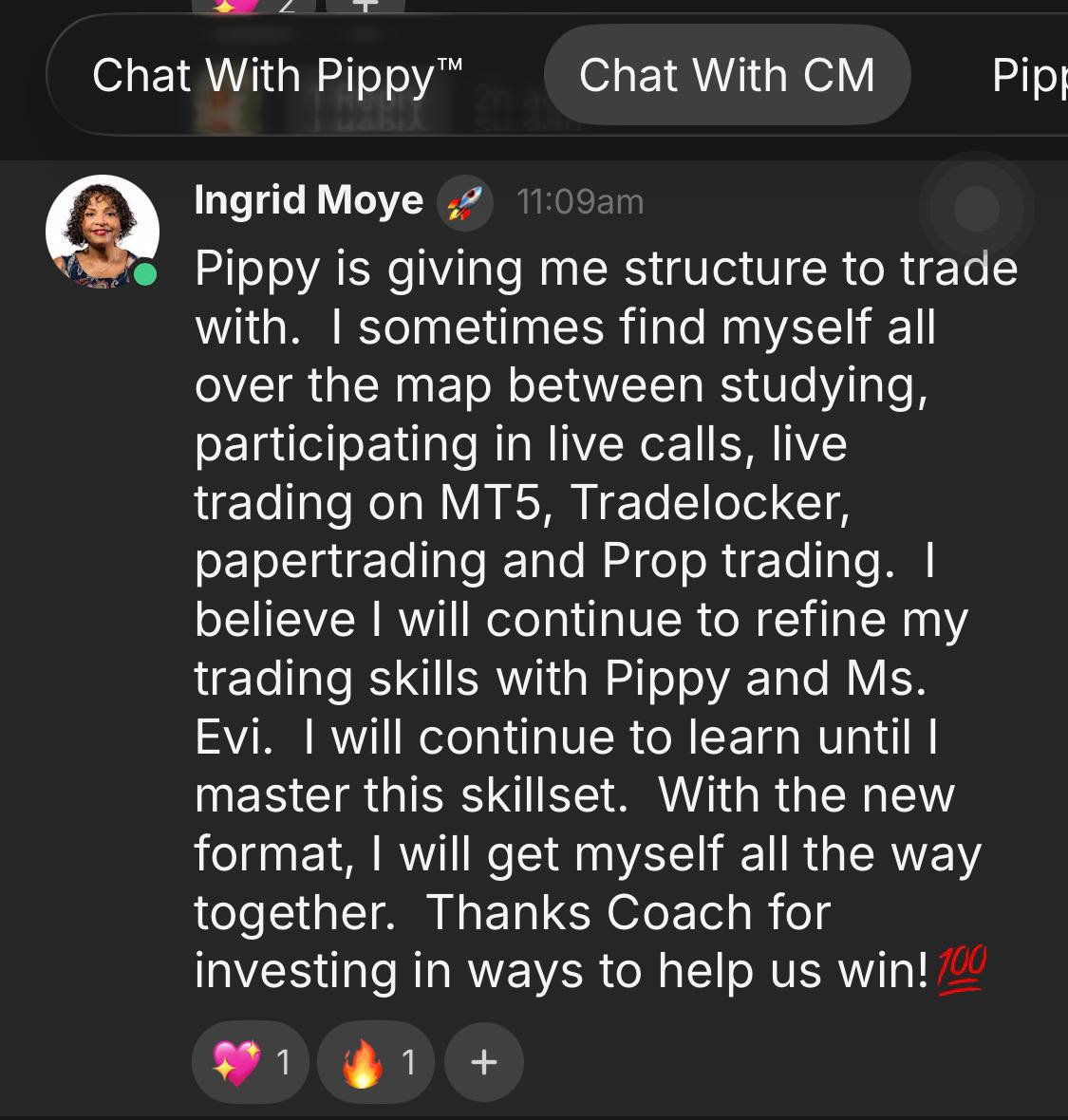The image size is (1068, 1120).
Task: Select the Chat With CM tab
Action: click(x=726, y=76)
